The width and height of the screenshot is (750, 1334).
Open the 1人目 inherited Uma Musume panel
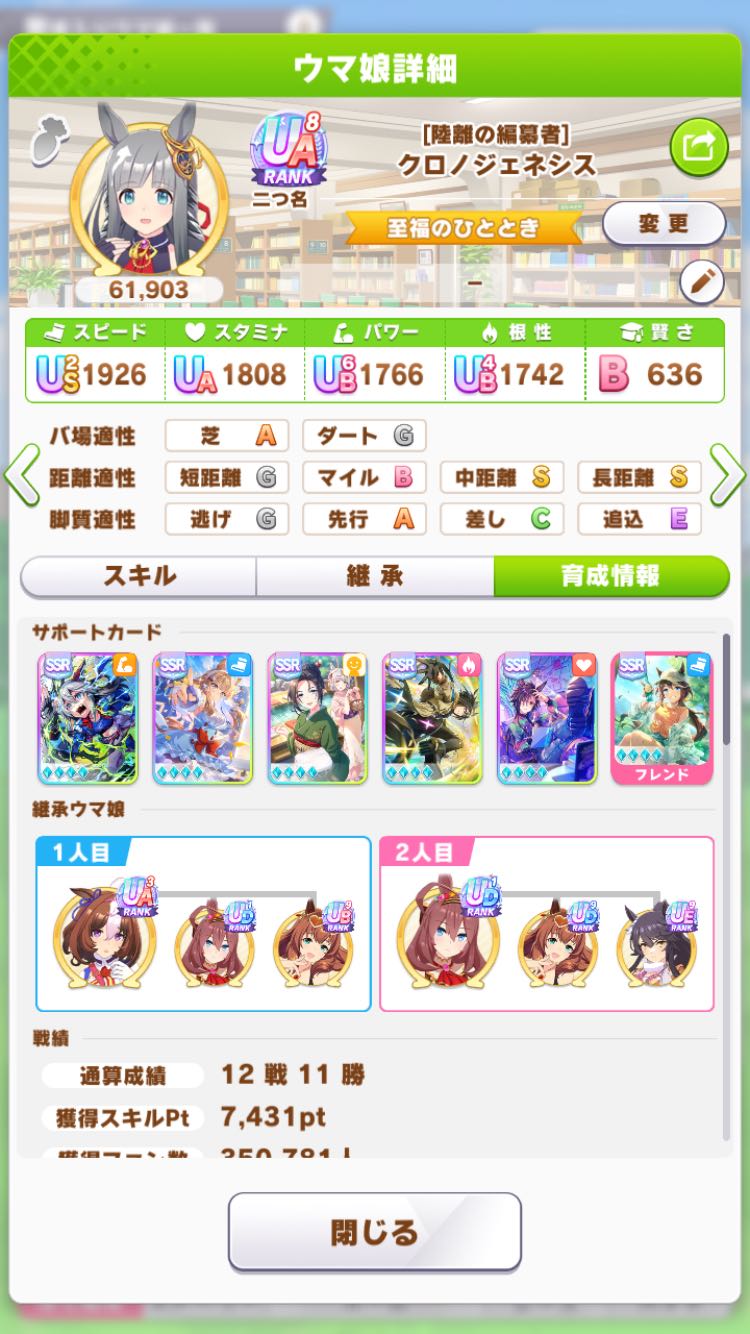click(x=203, y=925)
